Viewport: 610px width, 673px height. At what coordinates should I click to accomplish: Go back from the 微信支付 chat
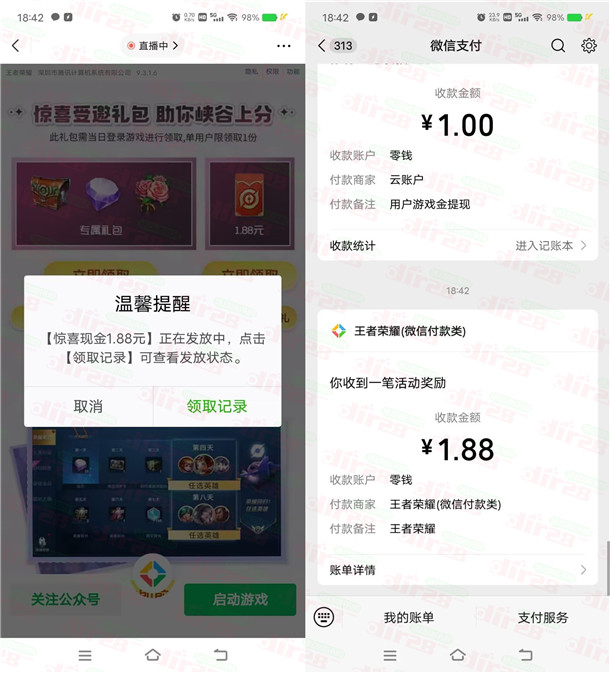point(322,45)
